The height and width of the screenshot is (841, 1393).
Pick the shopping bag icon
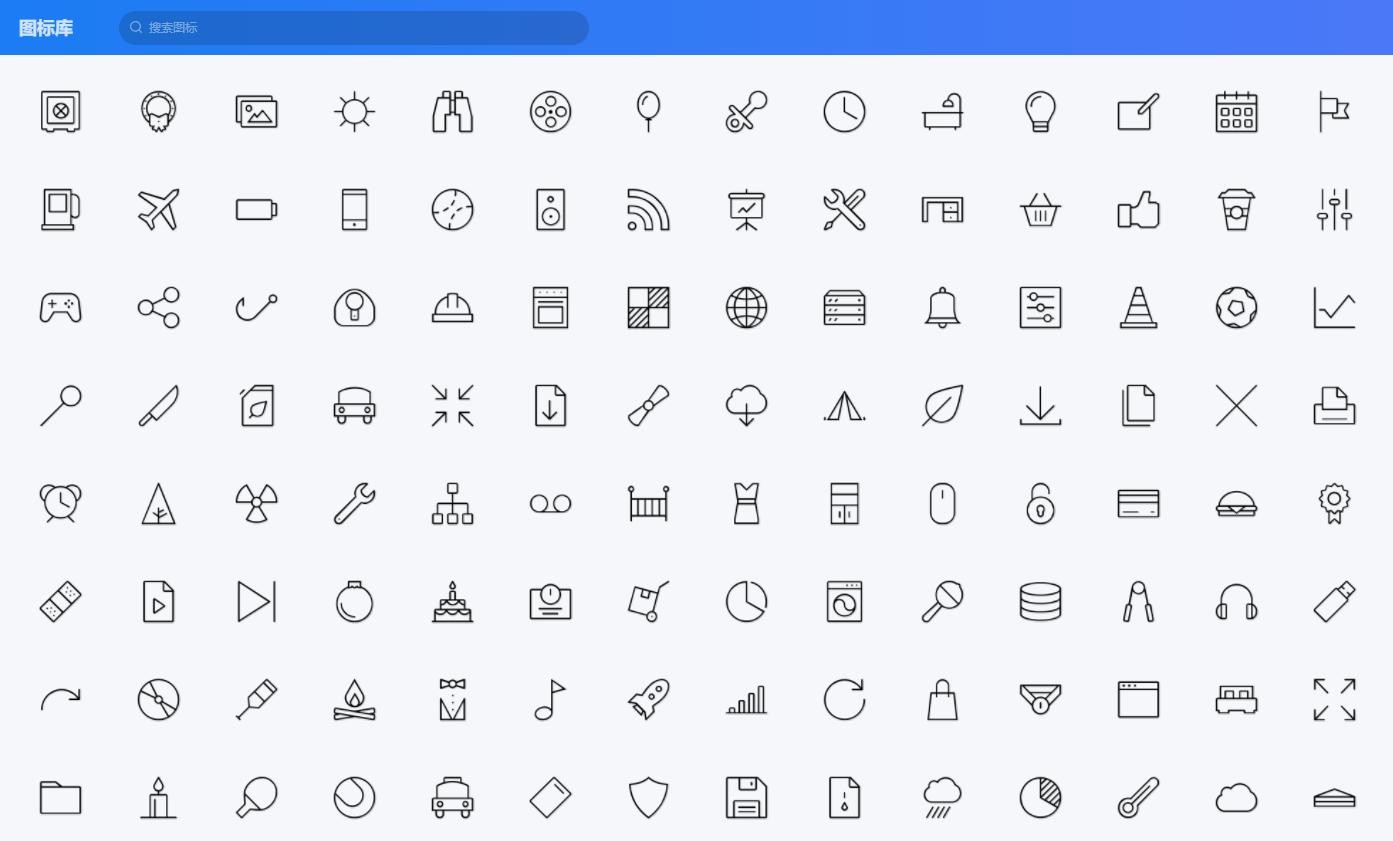tap(942, 699)
